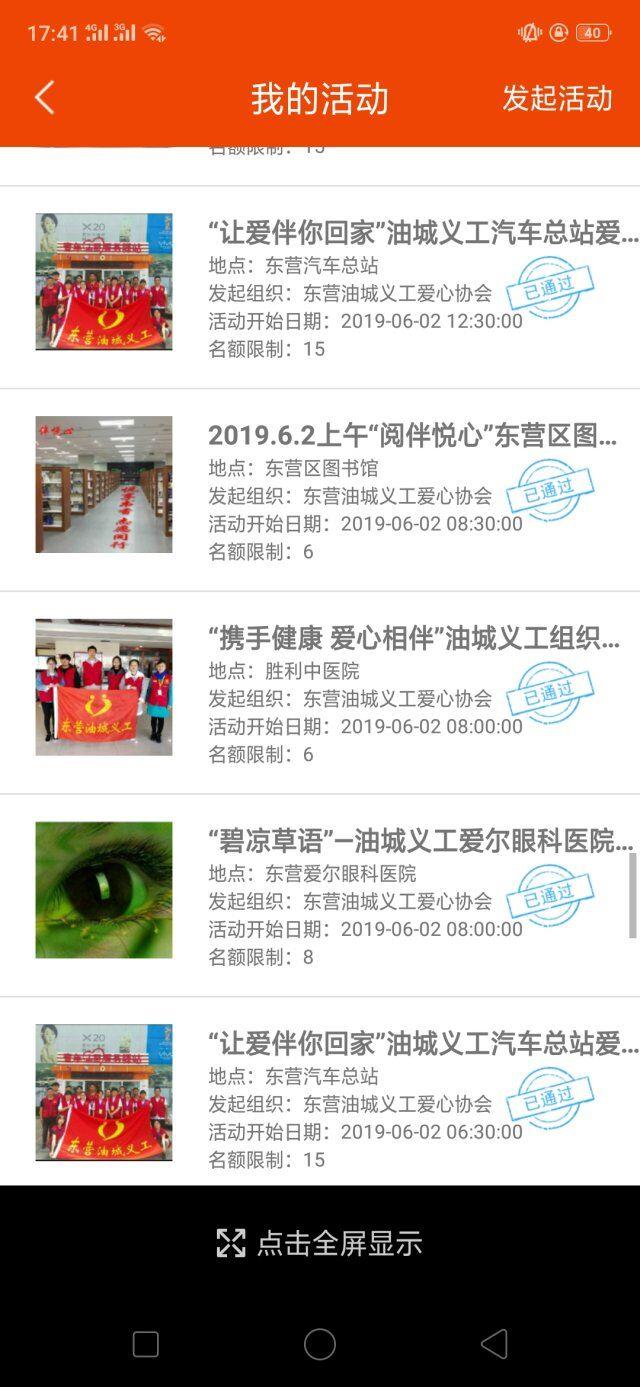Open the 12:30 东营汽车总站 activity

point(320,287)
